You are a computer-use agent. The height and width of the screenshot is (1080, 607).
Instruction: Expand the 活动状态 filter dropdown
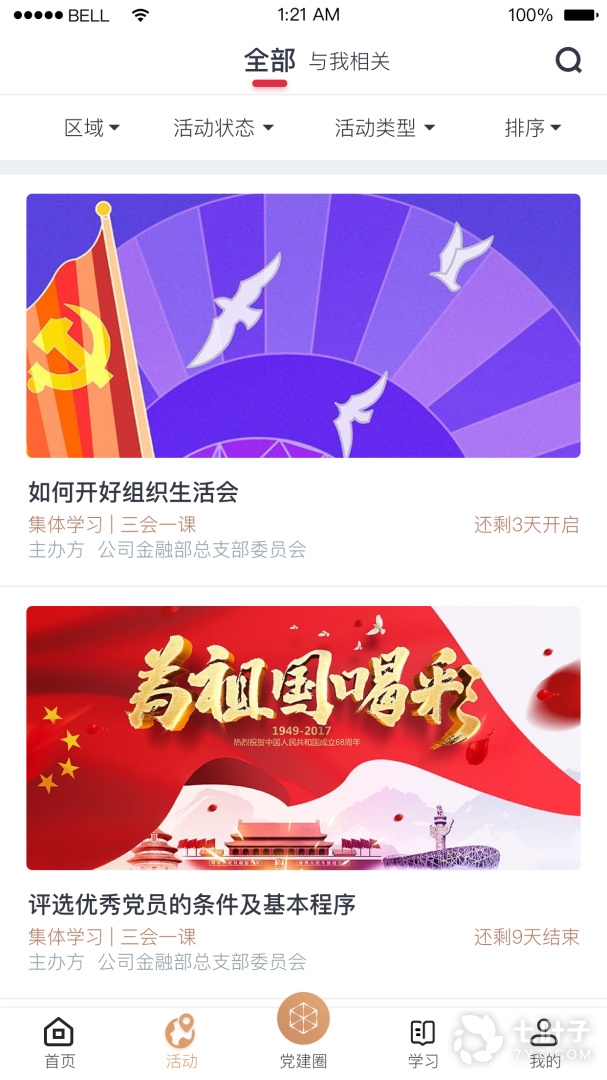[223, 128]
